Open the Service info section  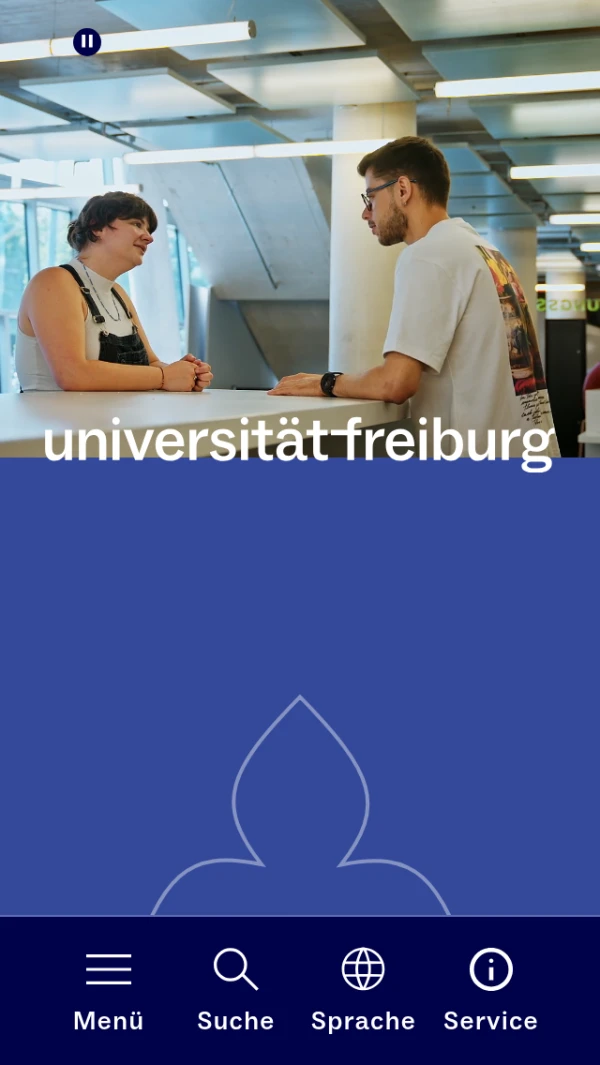(x=491, y=990)
